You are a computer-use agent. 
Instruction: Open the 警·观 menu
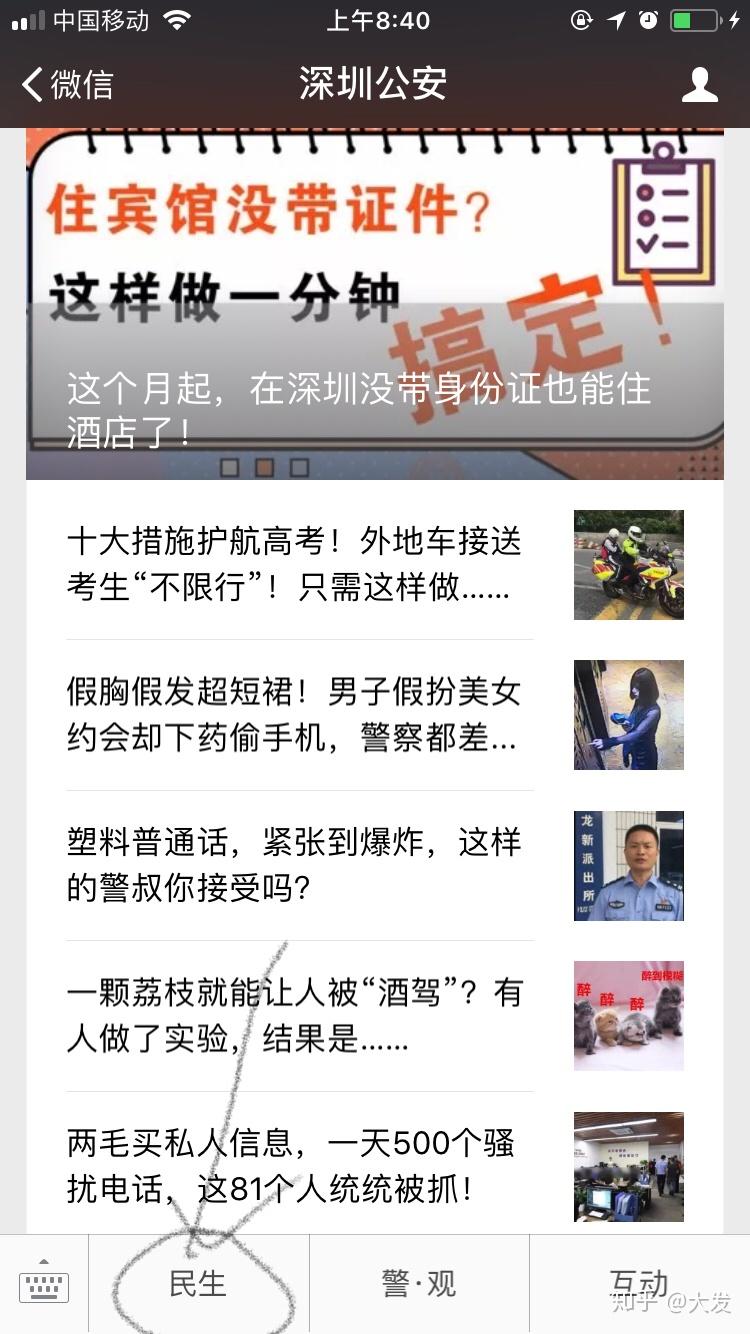coord(419,1285)
